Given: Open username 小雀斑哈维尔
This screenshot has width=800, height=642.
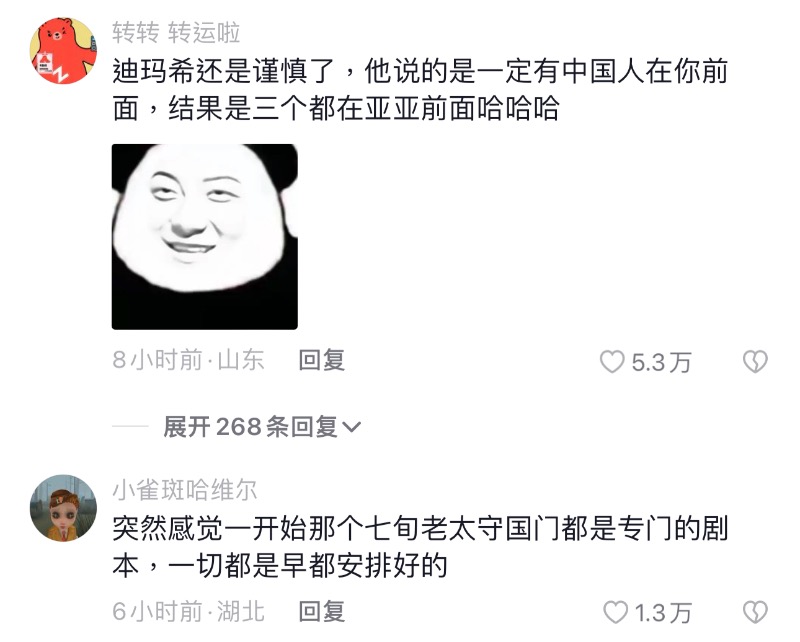Looking at the screenshot, I should click(184, 490).
